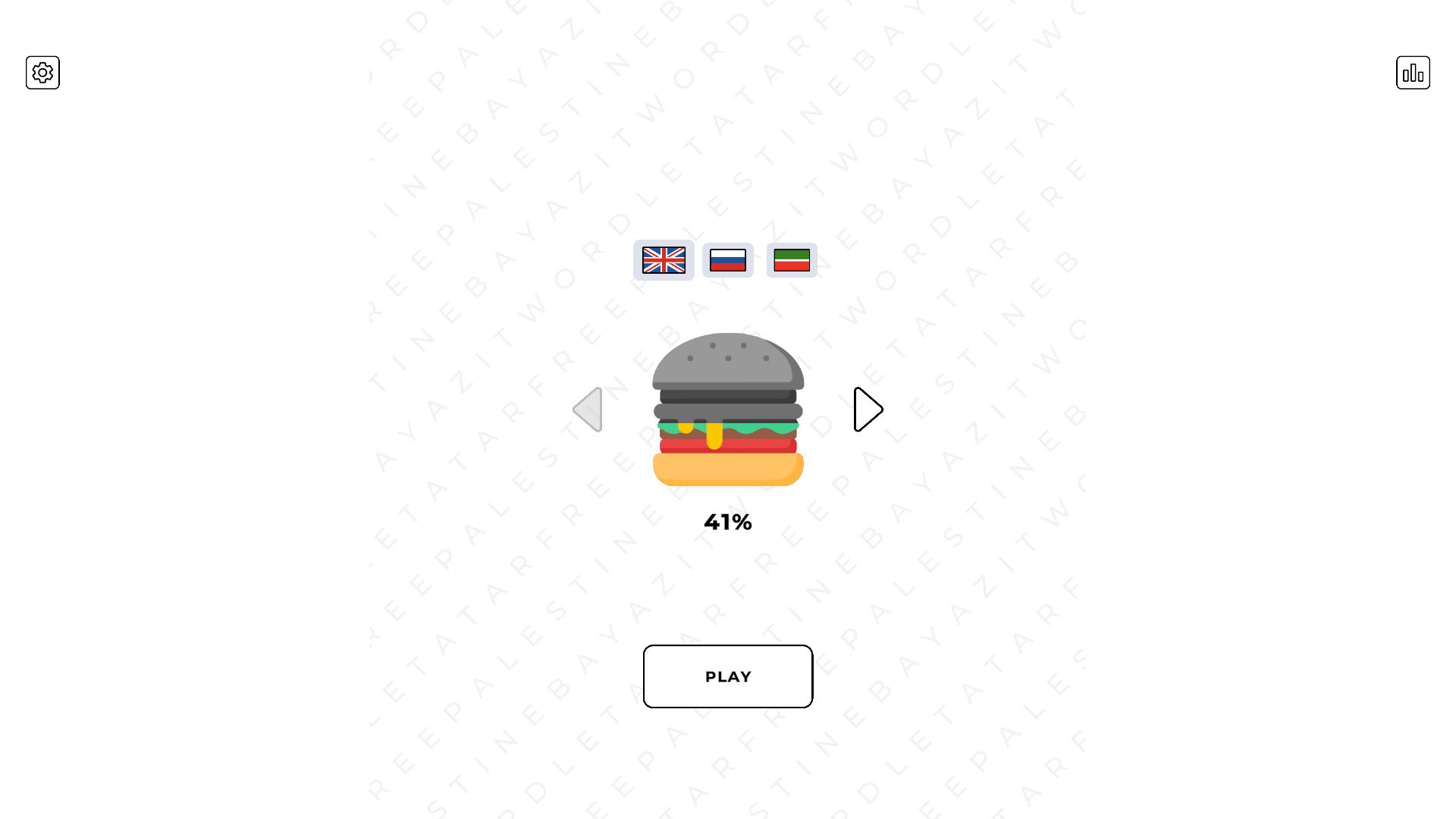This screenshot has width=1456, height=819.
Task: Switch language to the Russian flag
Action: point(728,260)
